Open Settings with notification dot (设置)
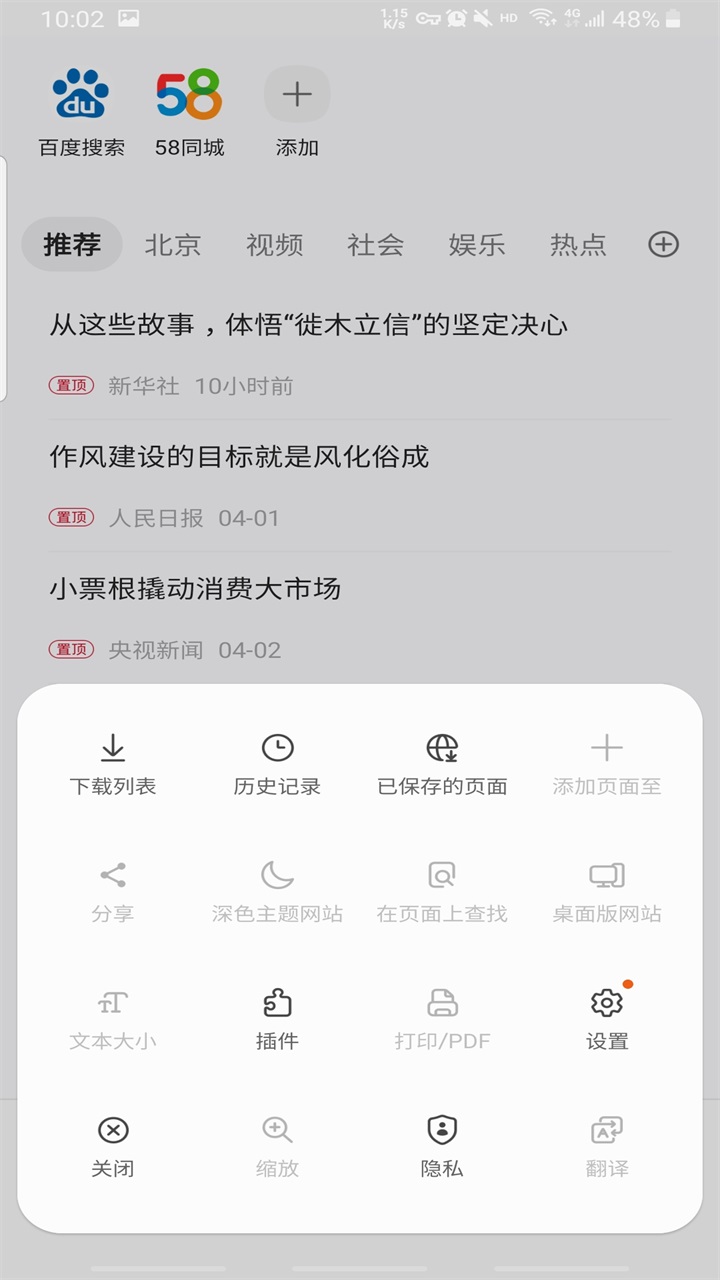The width and height of the screenshot is (720, 1280). tap(605, 1016)
